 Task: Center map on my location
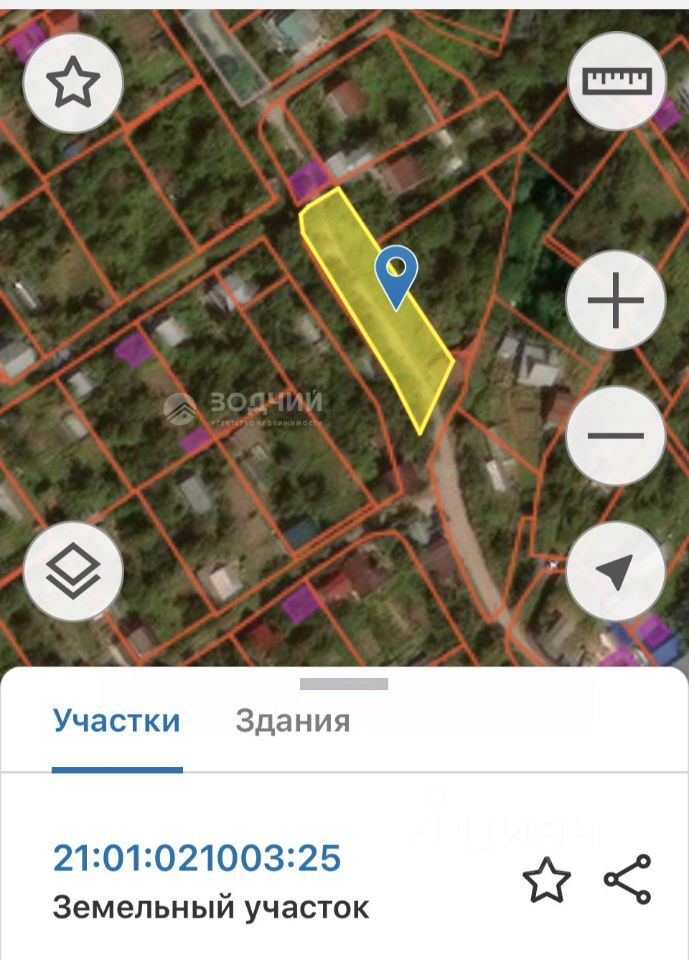coord(616,572)
